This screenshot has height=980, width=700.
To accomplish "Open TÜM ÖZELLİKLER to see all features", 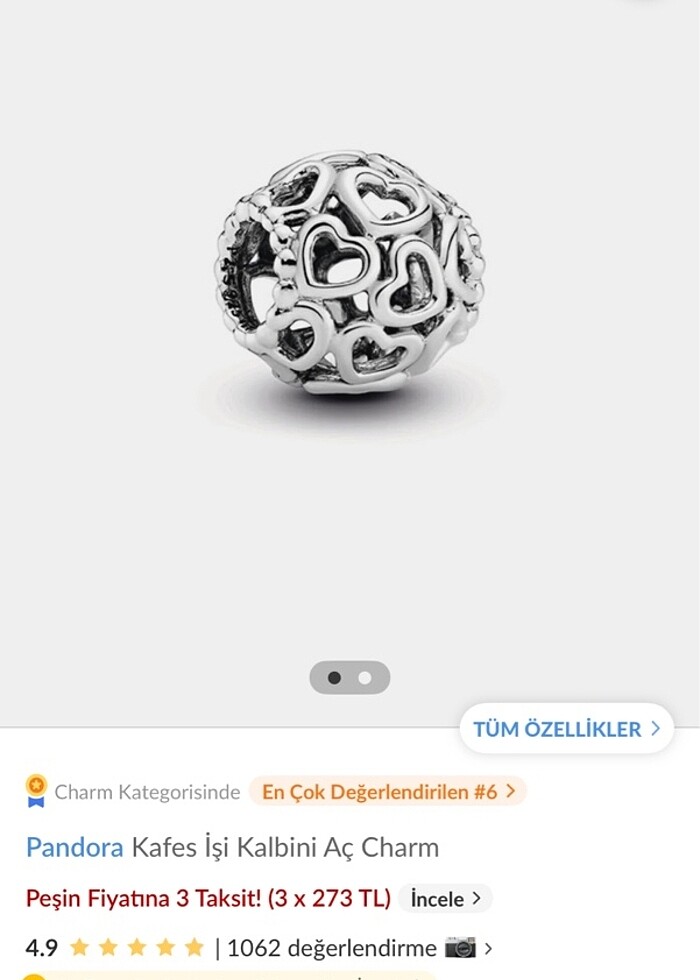I will click(x=566, y=729).
